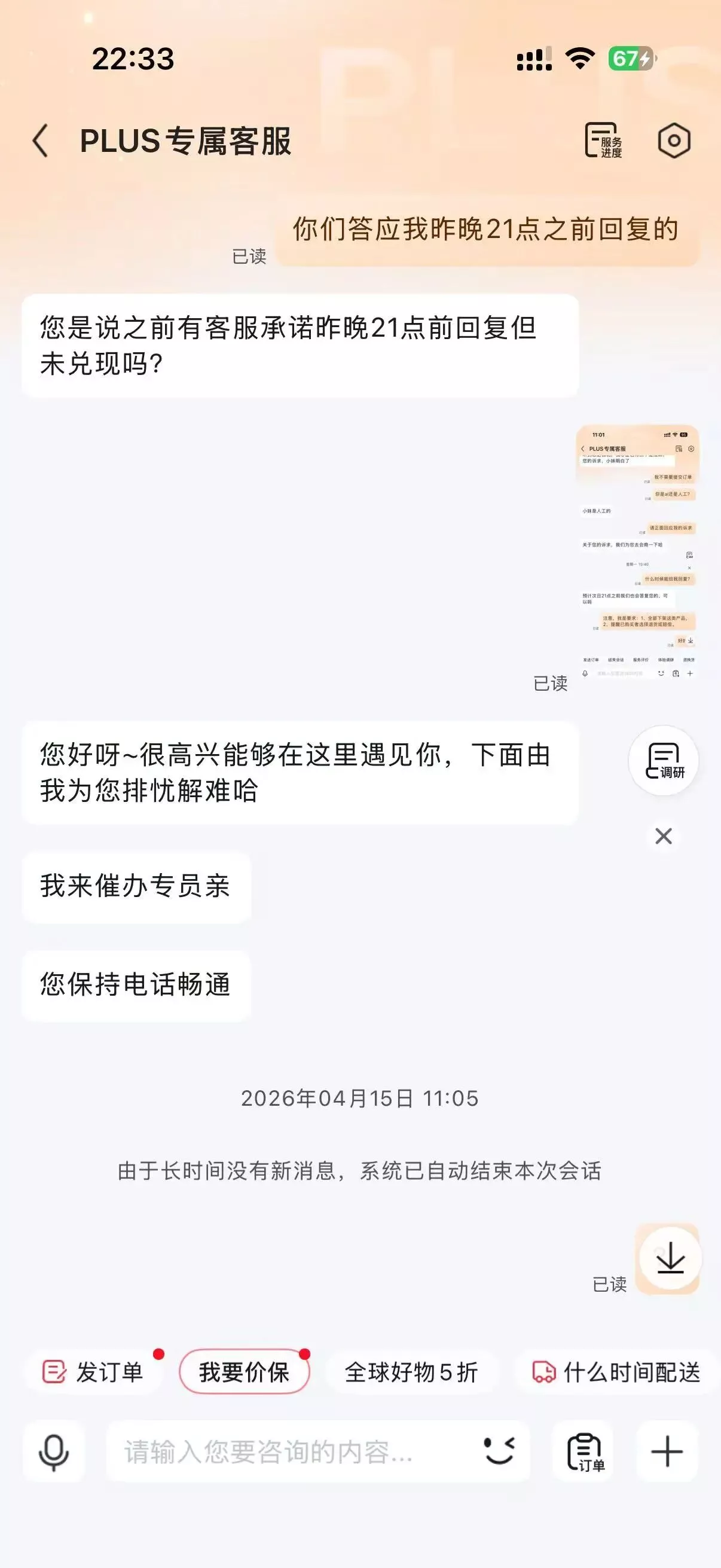Screen dimensions: 721x1568
Task: Open the 服务进度 service progress icon
Action: 603,141
